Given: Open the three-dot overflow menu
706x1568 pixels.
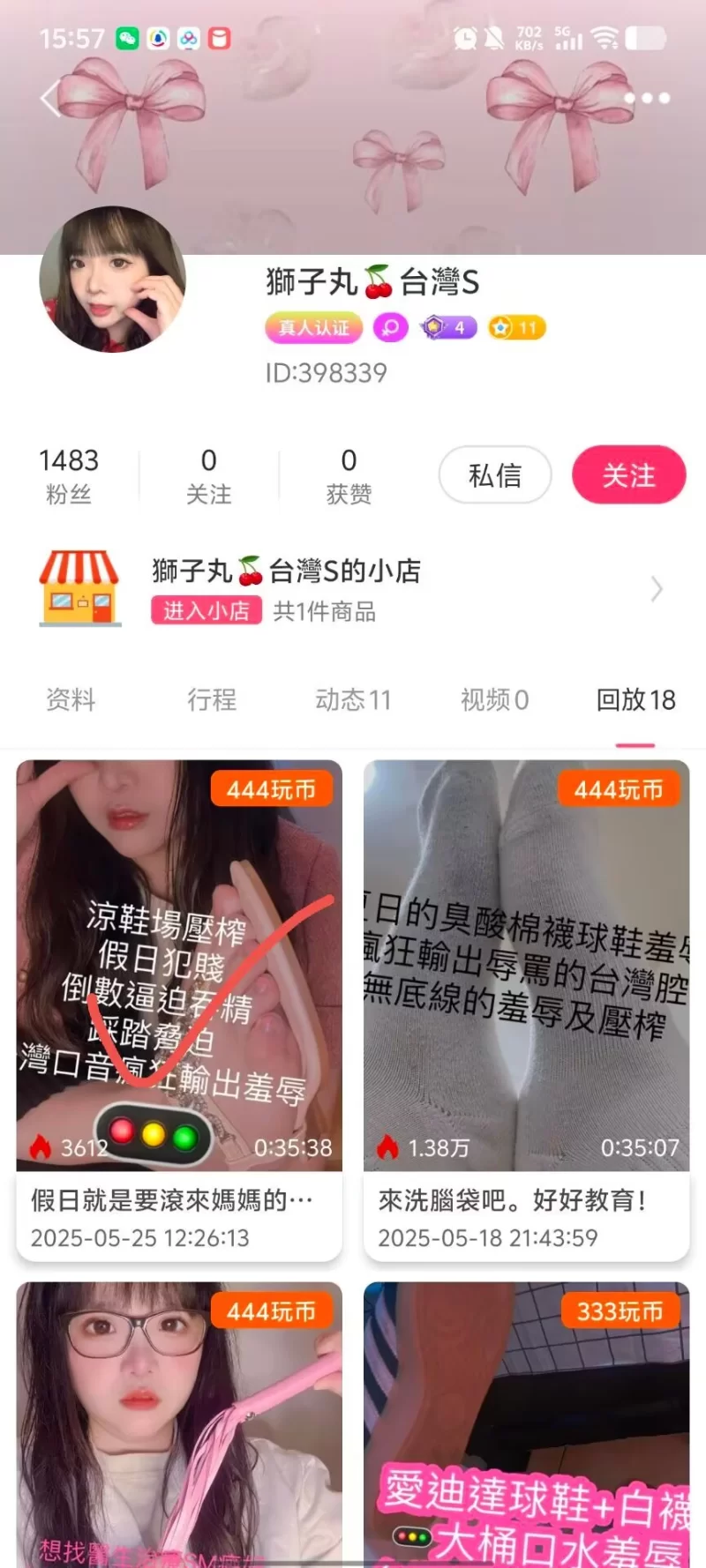Looking at the screenshot, I should coord(647,98).
